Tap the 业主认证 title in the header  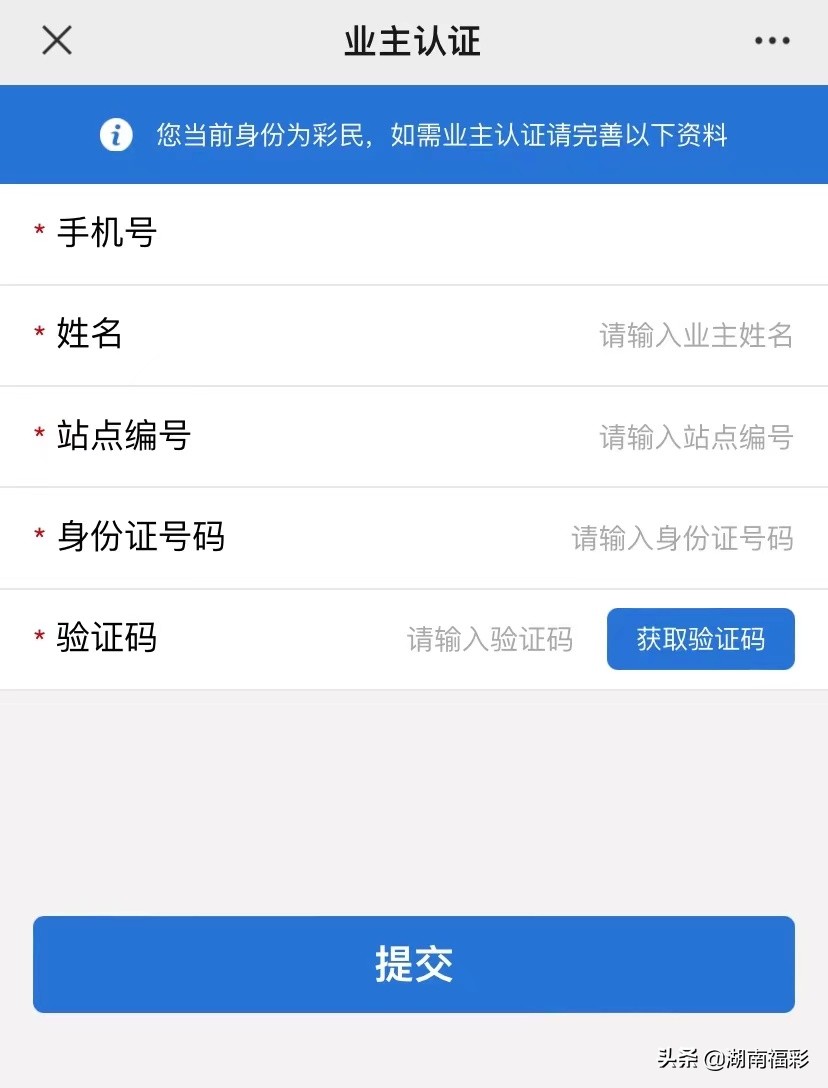pyautogui.click(x=410, y=41)
